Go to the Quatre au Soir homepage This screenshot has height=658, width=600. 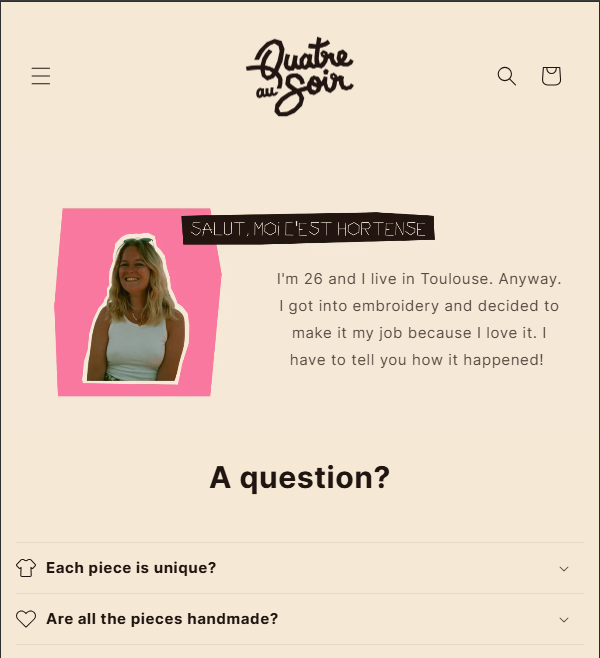click(x=299, y=77)
